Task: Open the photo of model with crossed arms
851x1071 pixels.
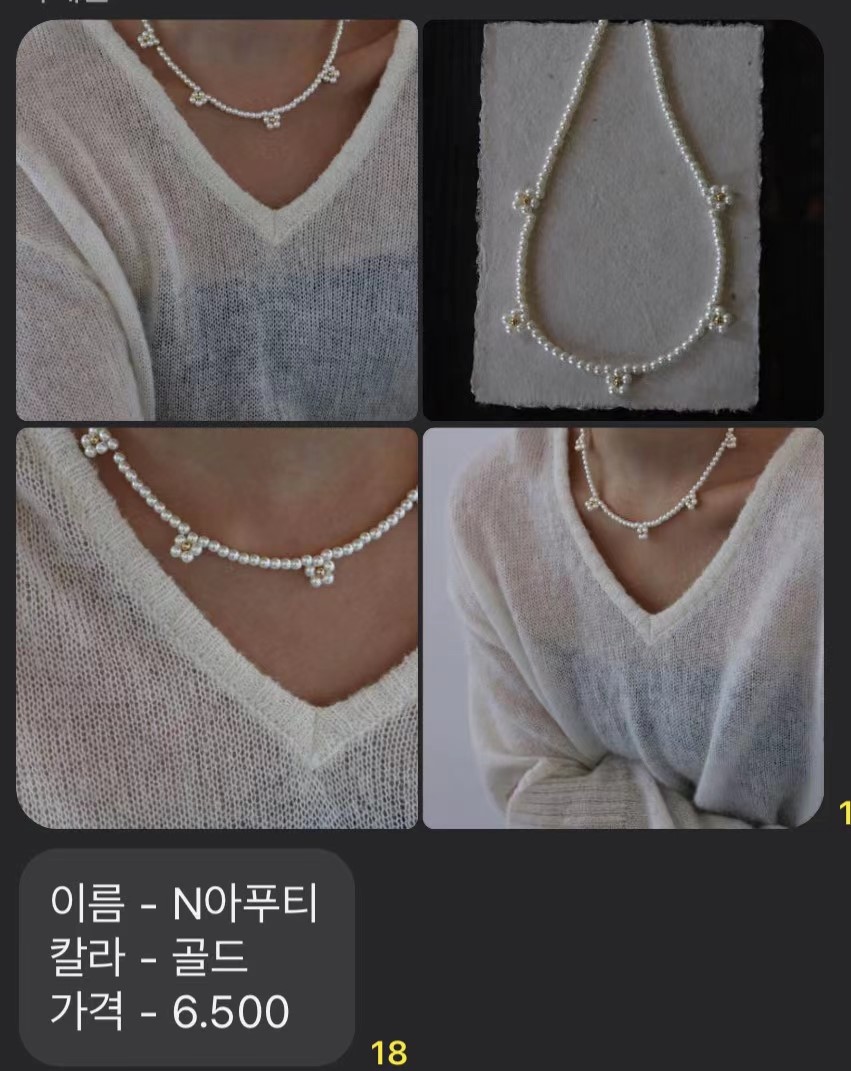Action: pos(623,628)
